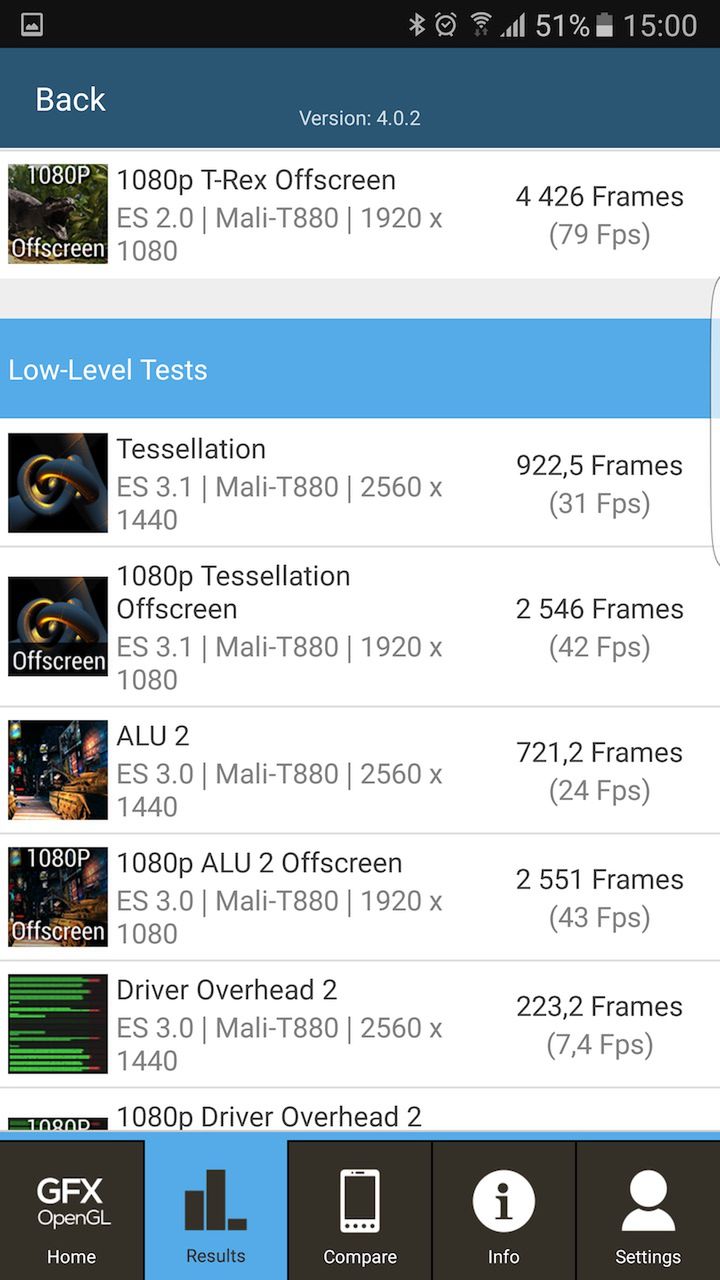Open the Settings tab
The image size is (720, 1280).
(648, 1210)
